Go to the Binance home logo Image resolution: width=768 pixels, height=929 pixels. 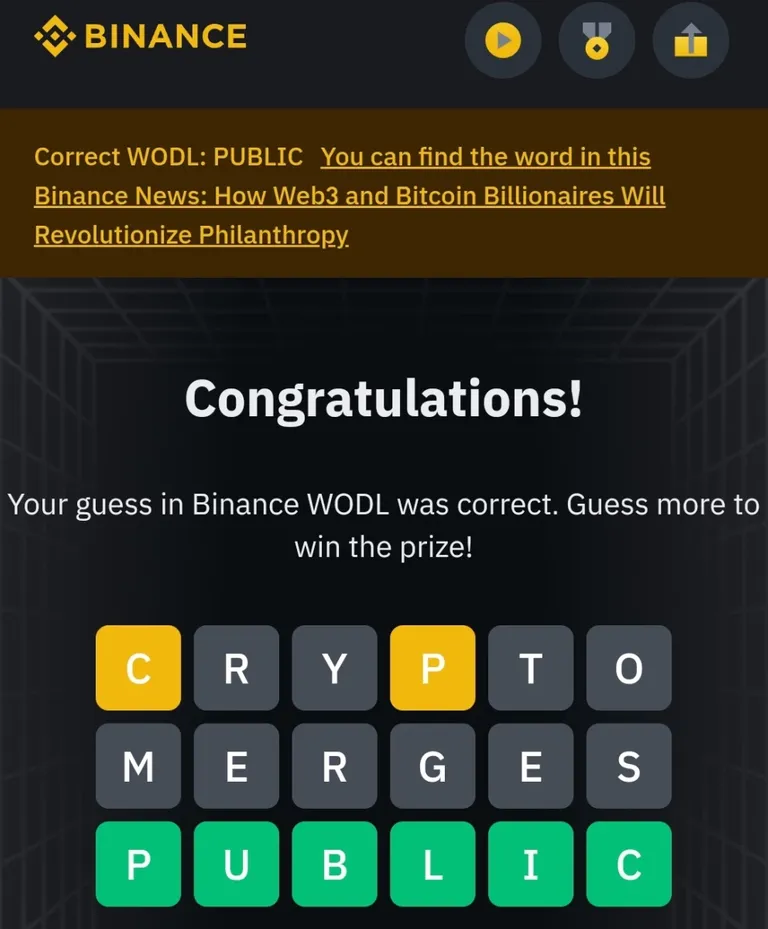pos(141,37)
